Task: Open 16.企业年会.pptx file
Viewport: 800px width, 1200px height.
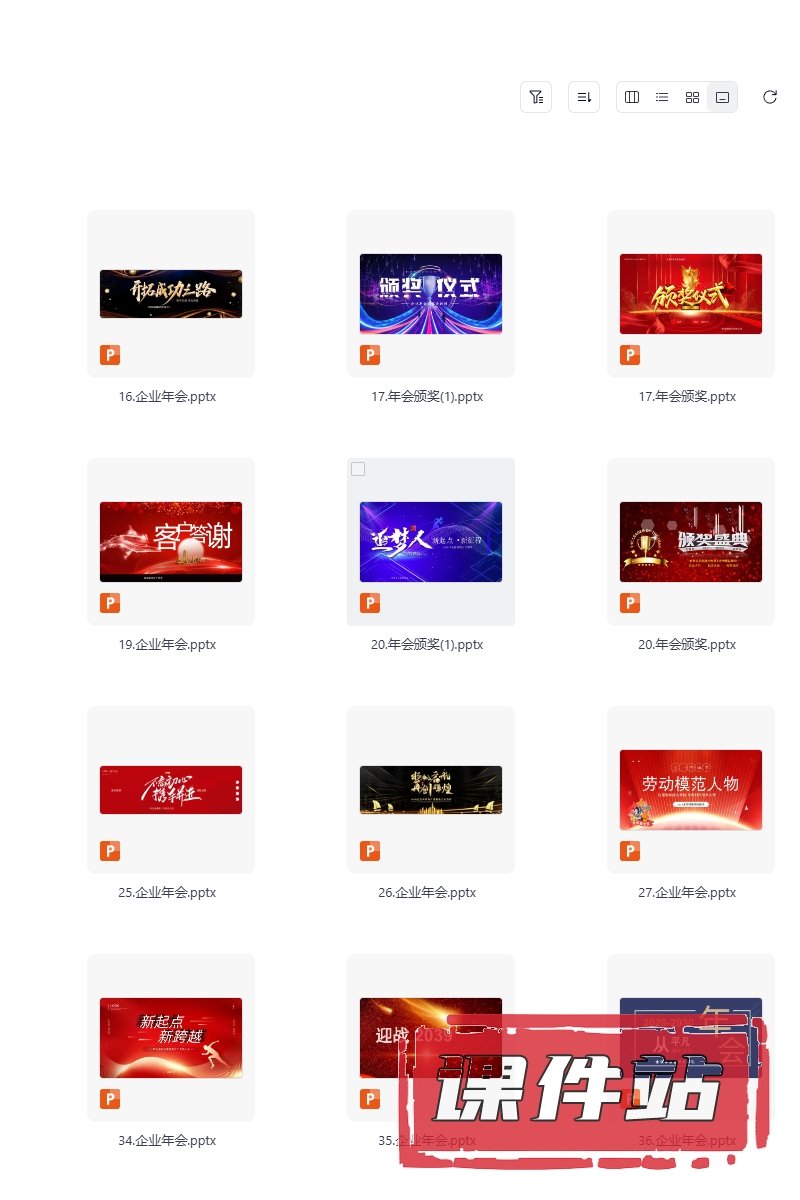Action: point(171,294)
